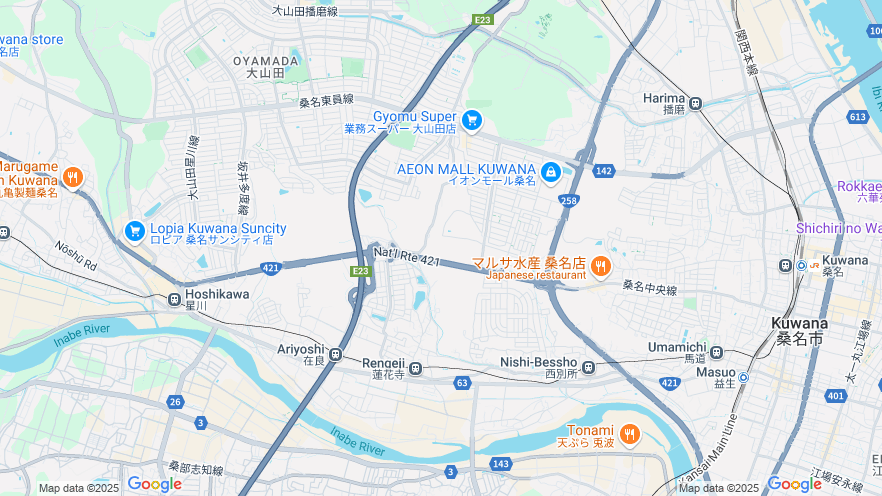
Task: Open the Tonami restaurant pin
Action: point(628,433)
